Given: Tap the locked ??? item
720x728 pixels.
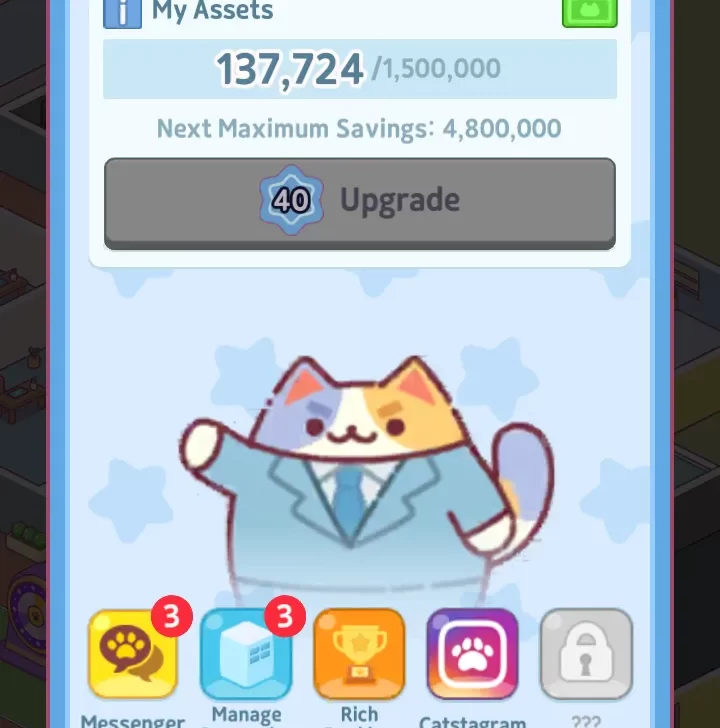Looking at the screenshot, I should tap(586, 654).
